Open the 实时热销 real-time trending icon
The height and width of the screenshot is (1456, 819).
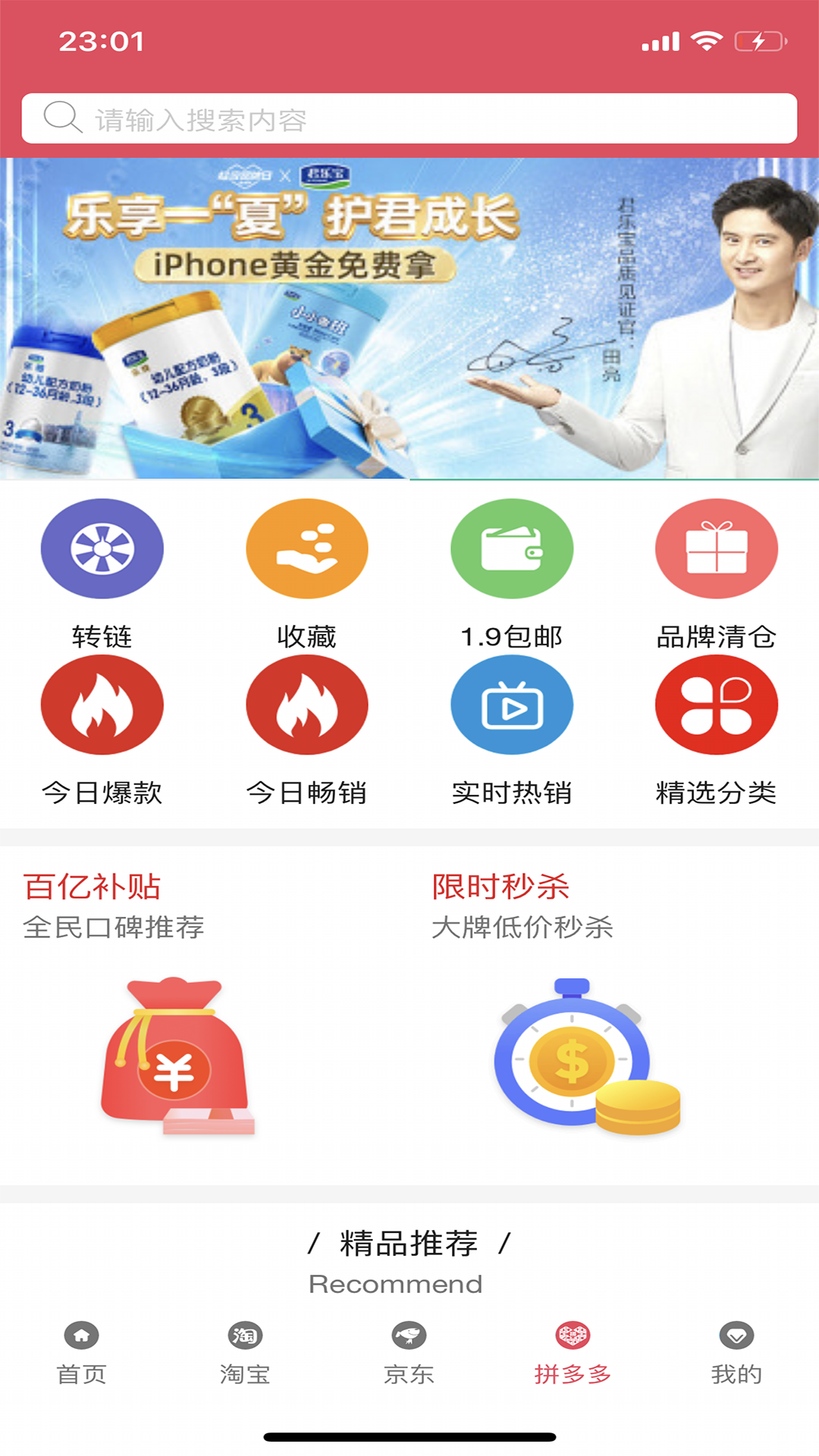coord(512,704)
